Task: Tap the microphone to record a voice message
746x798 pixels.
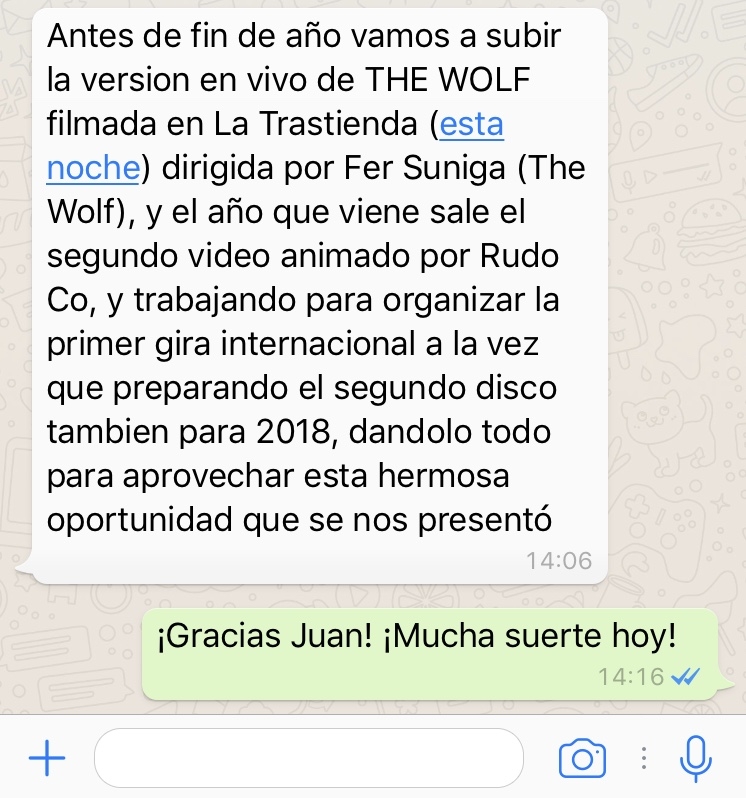Action: point(695,759)
